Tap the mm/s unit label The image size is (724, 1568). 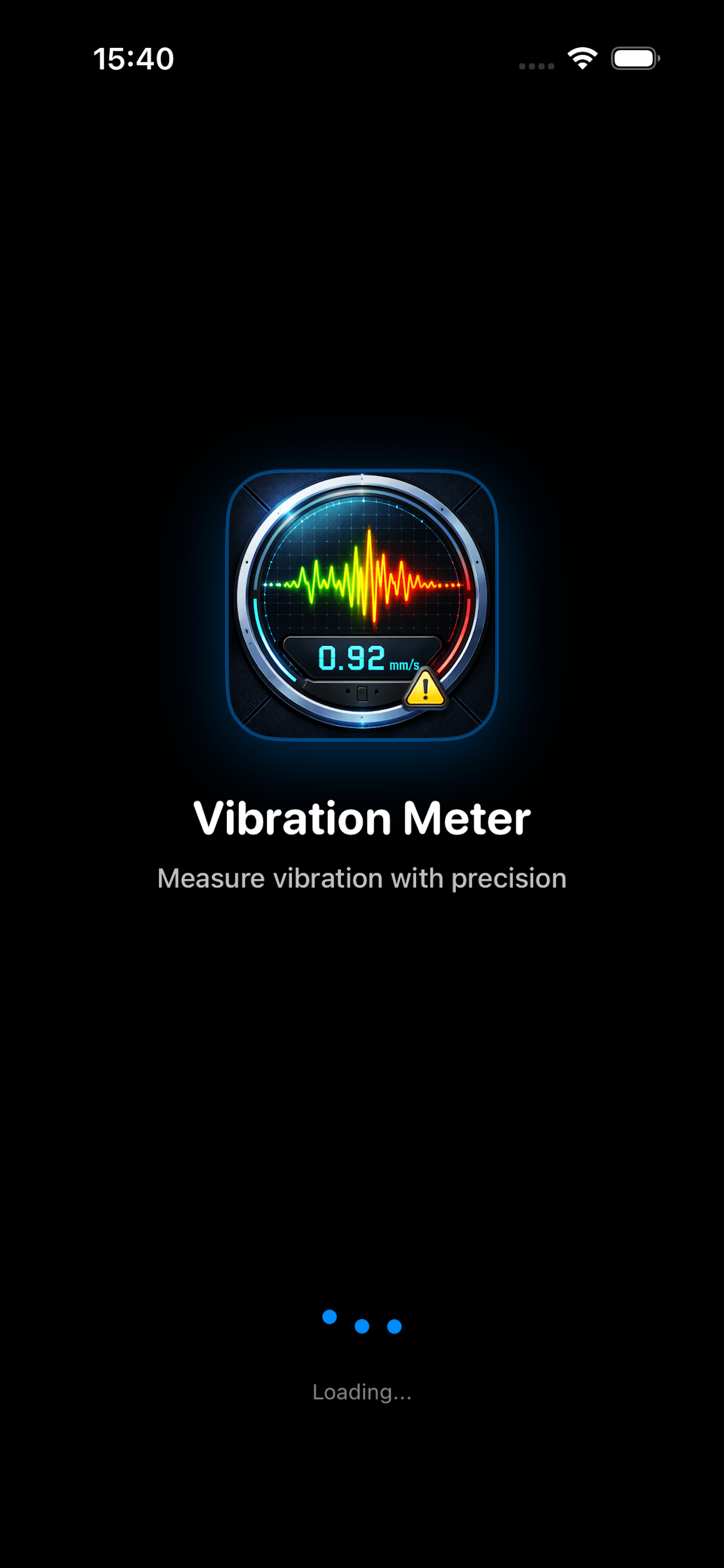(x=405, y=664)
